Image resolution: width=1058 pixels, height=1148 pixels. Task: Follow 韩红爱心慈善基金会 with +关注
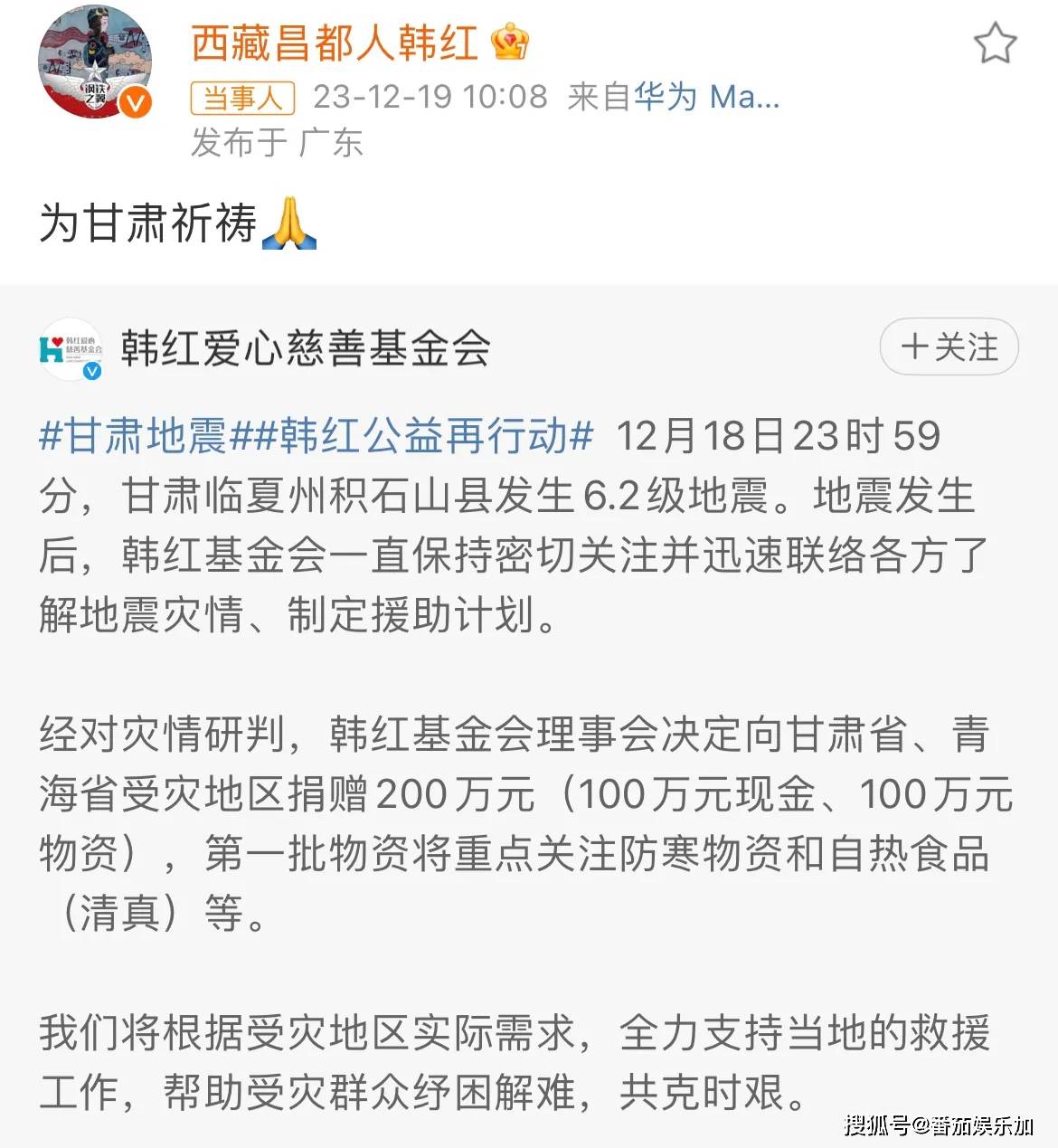(949, 347)
